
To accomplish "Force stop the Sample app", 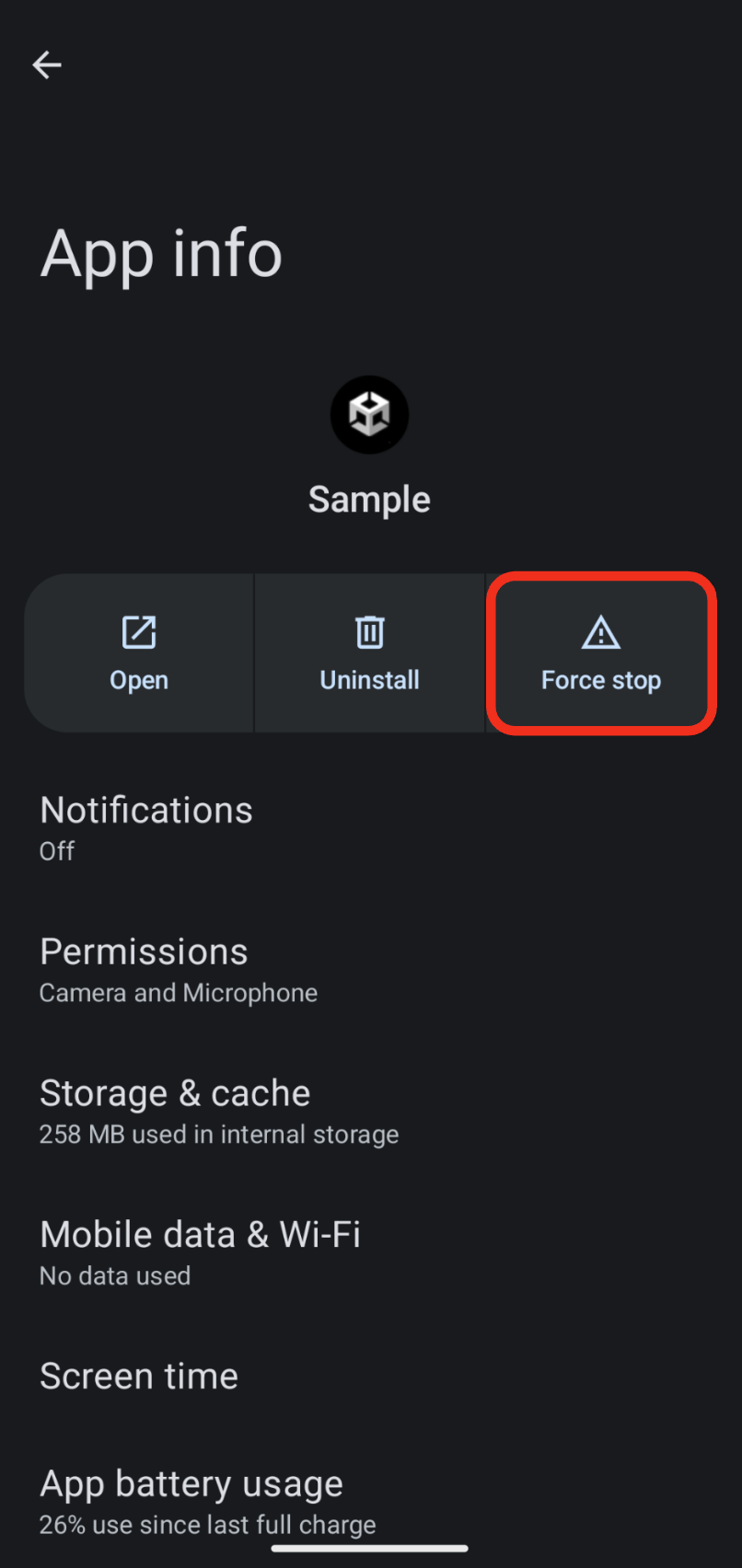I will [601, 653].
